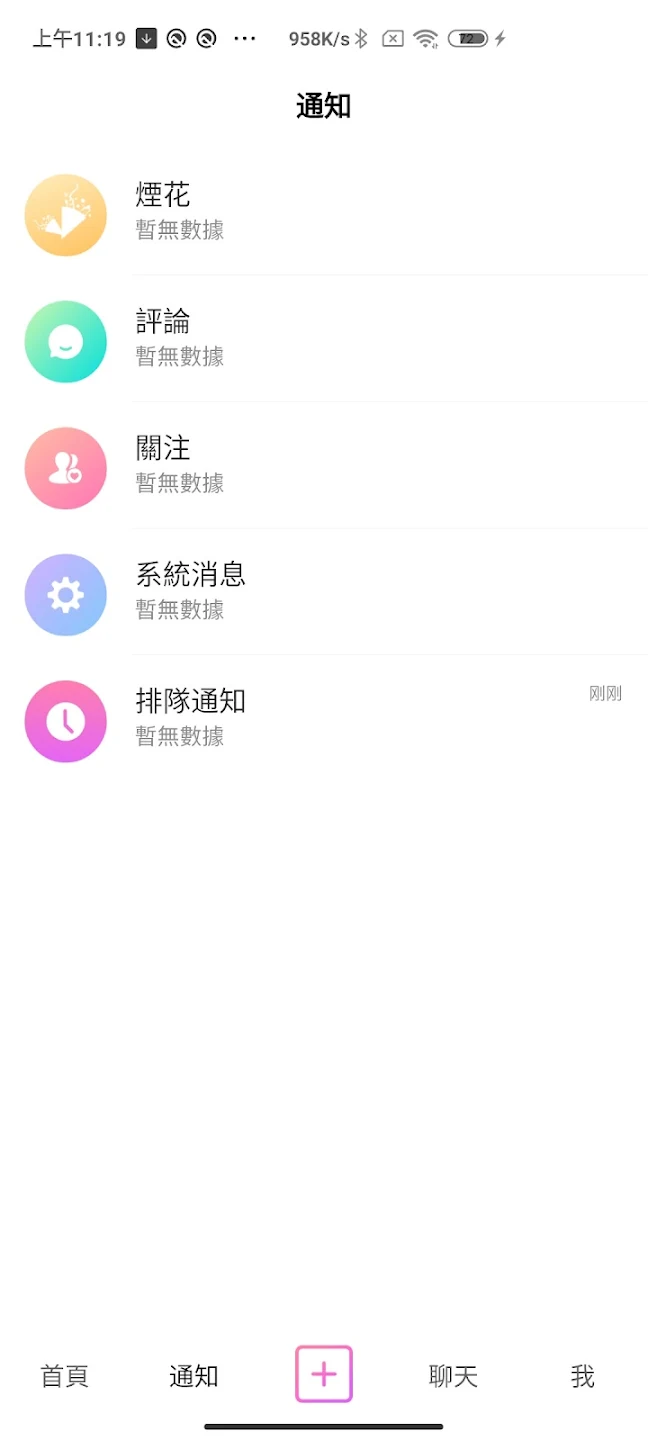View 關注 notifications
This screenshot has width=648, height=1440.
click(324, 467)
